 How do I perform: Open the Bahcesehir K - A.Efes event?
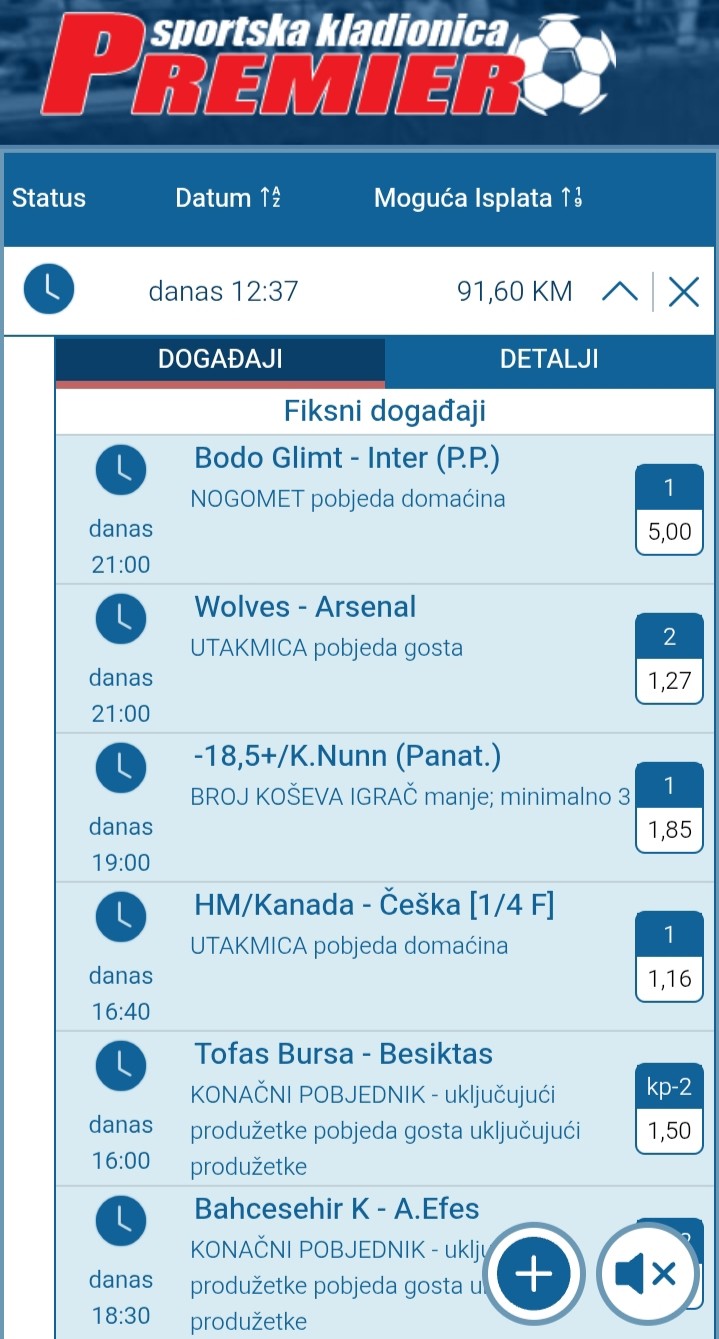pos(337,1209)
